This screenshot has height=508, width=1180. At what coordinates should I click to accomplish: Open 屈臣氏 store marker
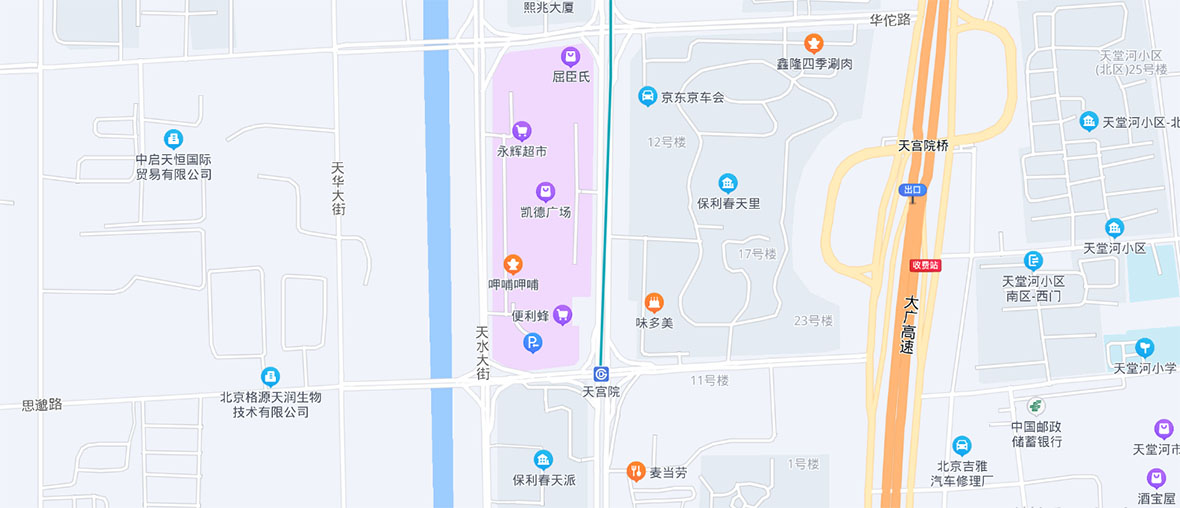tap(570, 56)
